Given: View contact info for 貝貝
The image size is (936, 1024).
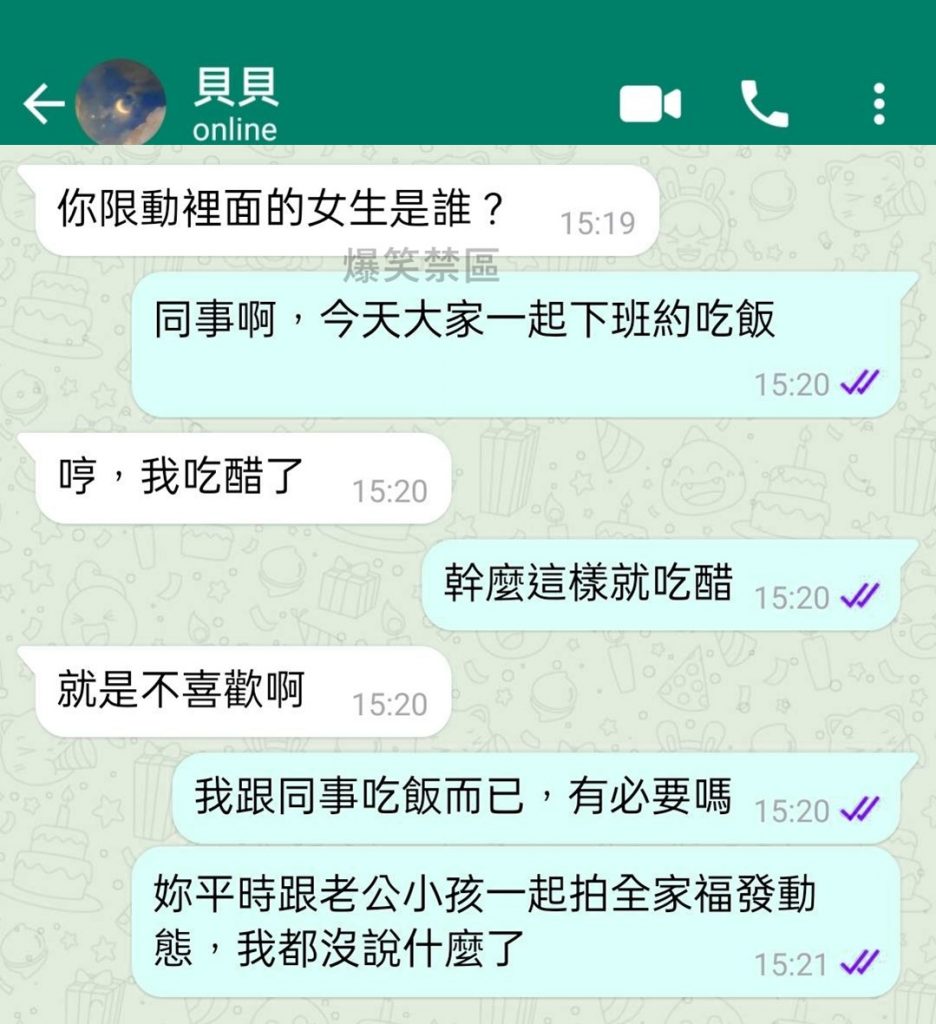Looking at the screenshot, I should coord(236,105).
